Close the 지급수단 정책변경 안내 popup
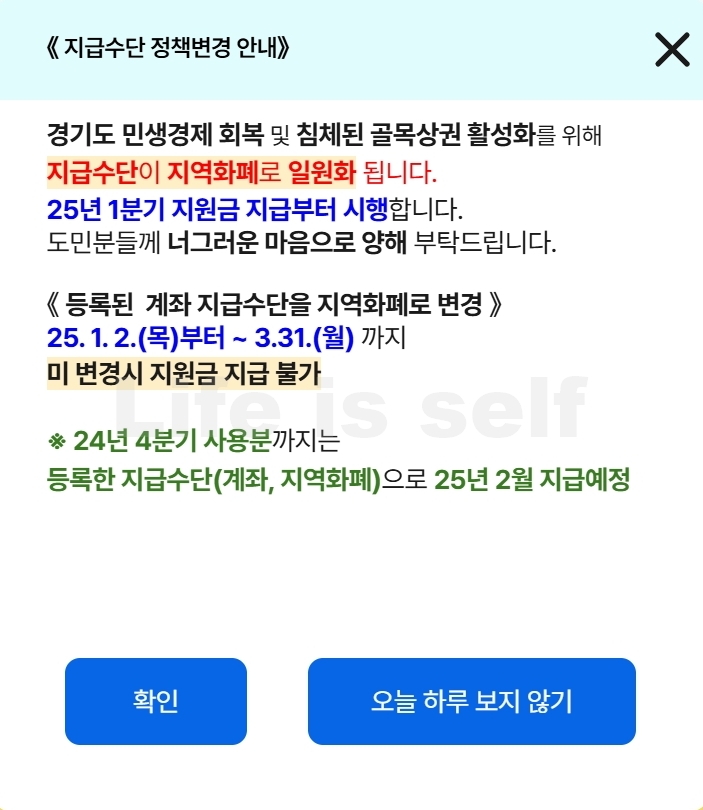The height and width of the screenshot is (810, 703). [x=671, y=49]
